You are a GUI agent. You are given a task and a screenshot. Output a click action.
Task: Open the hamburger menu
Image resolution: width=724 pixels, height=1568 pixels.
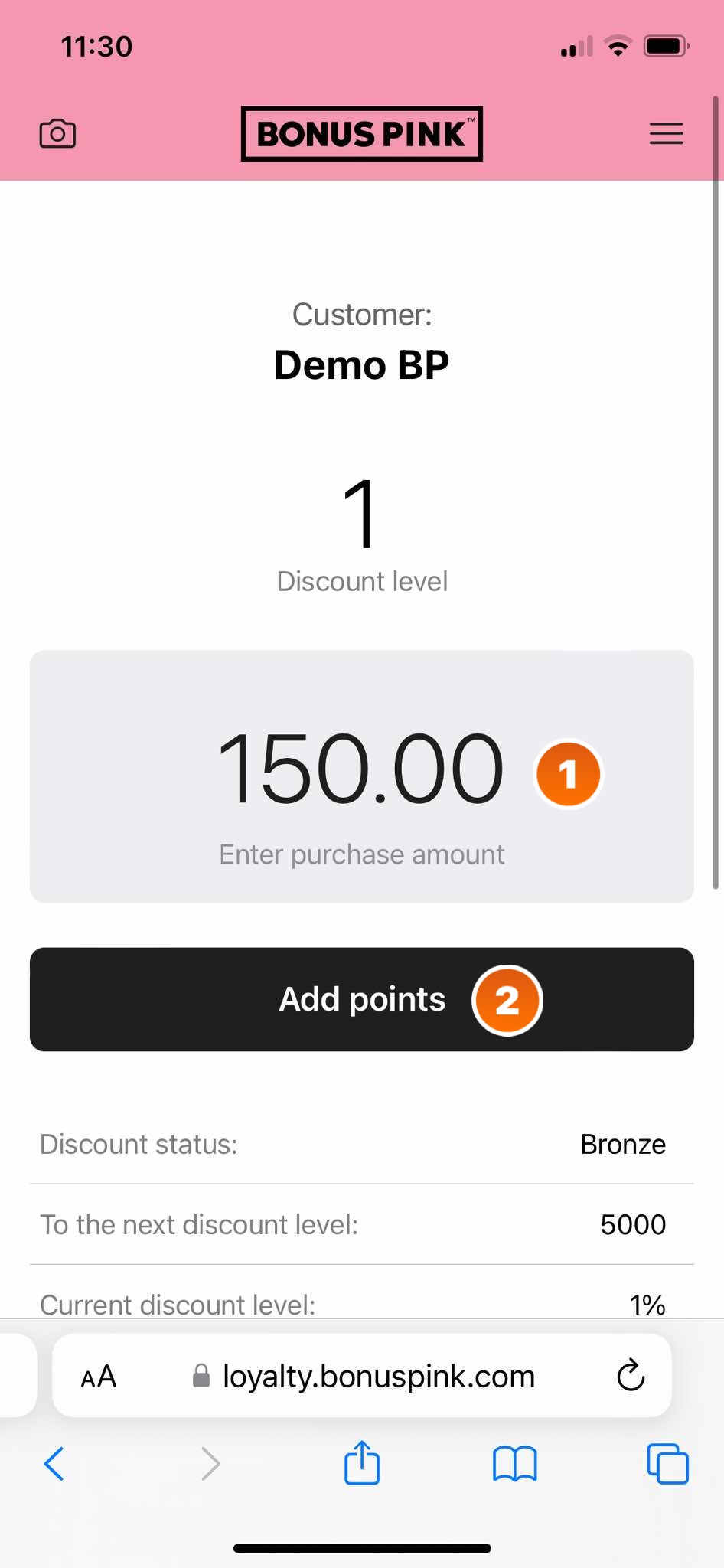pos(666,134)
